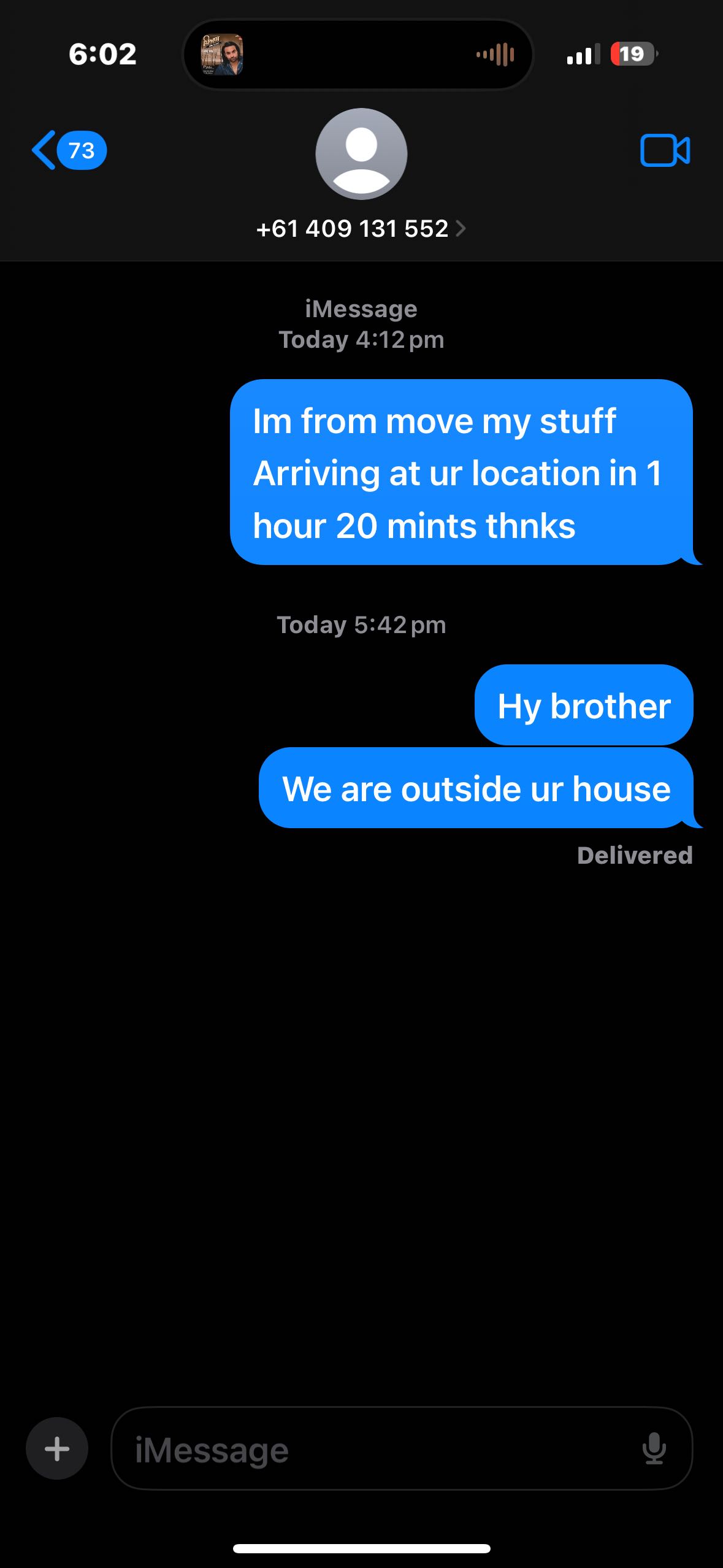This screenshot has height=1568, width=723.
Task: Open the now playing music in Dynamic Island
Action: pos(358,55)
